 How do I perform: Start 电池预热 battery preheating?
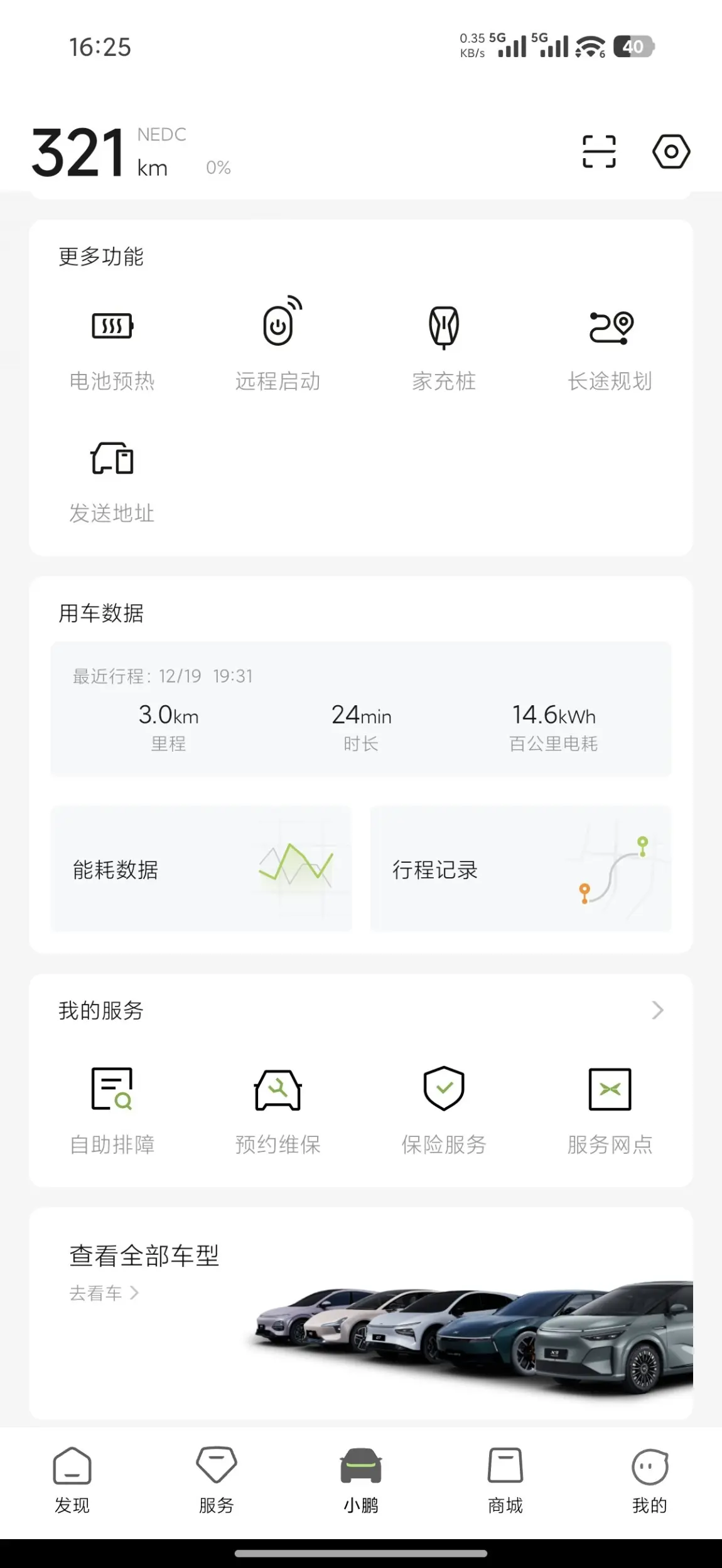point(112,345)
